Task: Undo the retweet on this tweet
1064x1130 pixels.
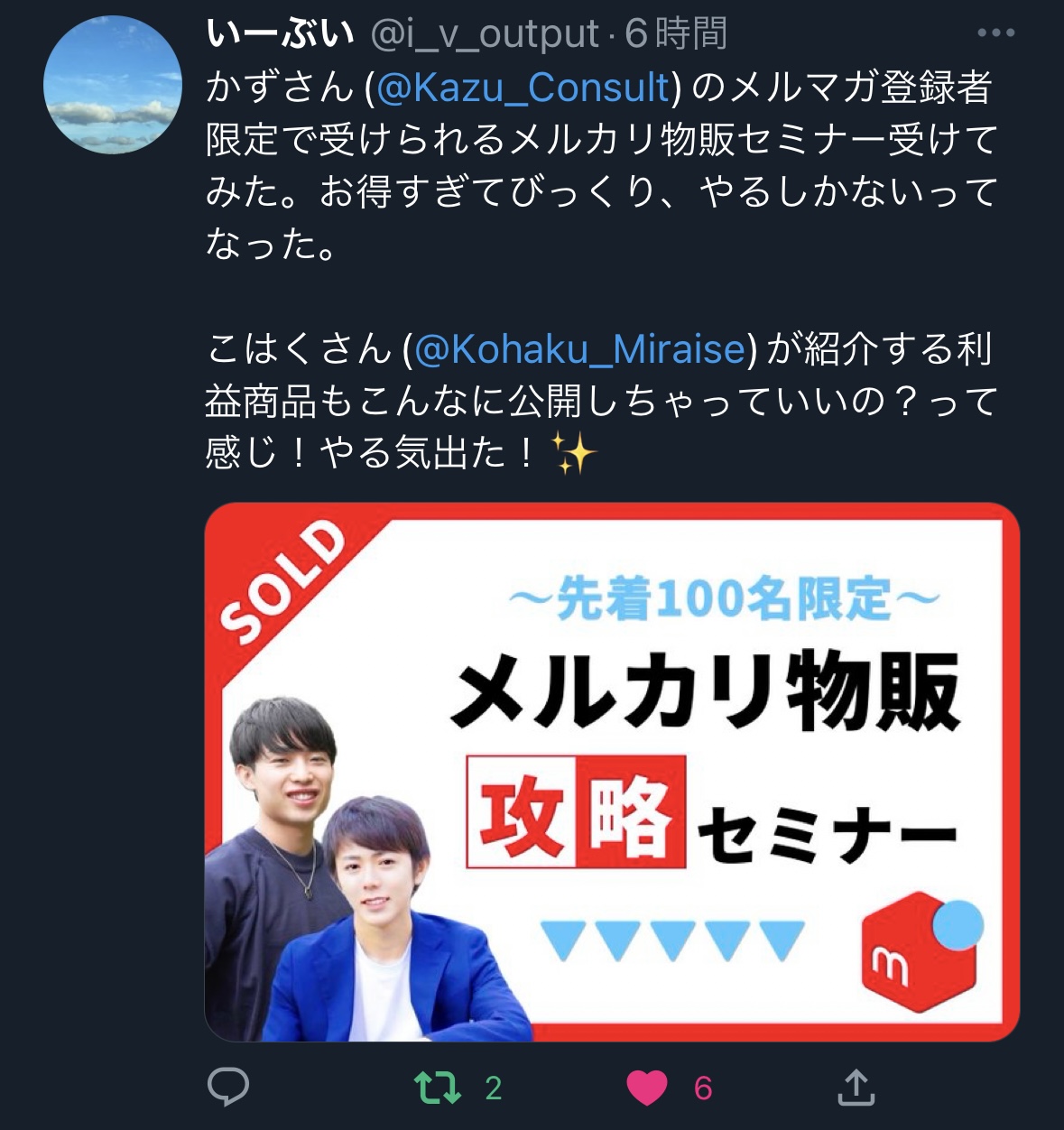Action: [438, 1088]
